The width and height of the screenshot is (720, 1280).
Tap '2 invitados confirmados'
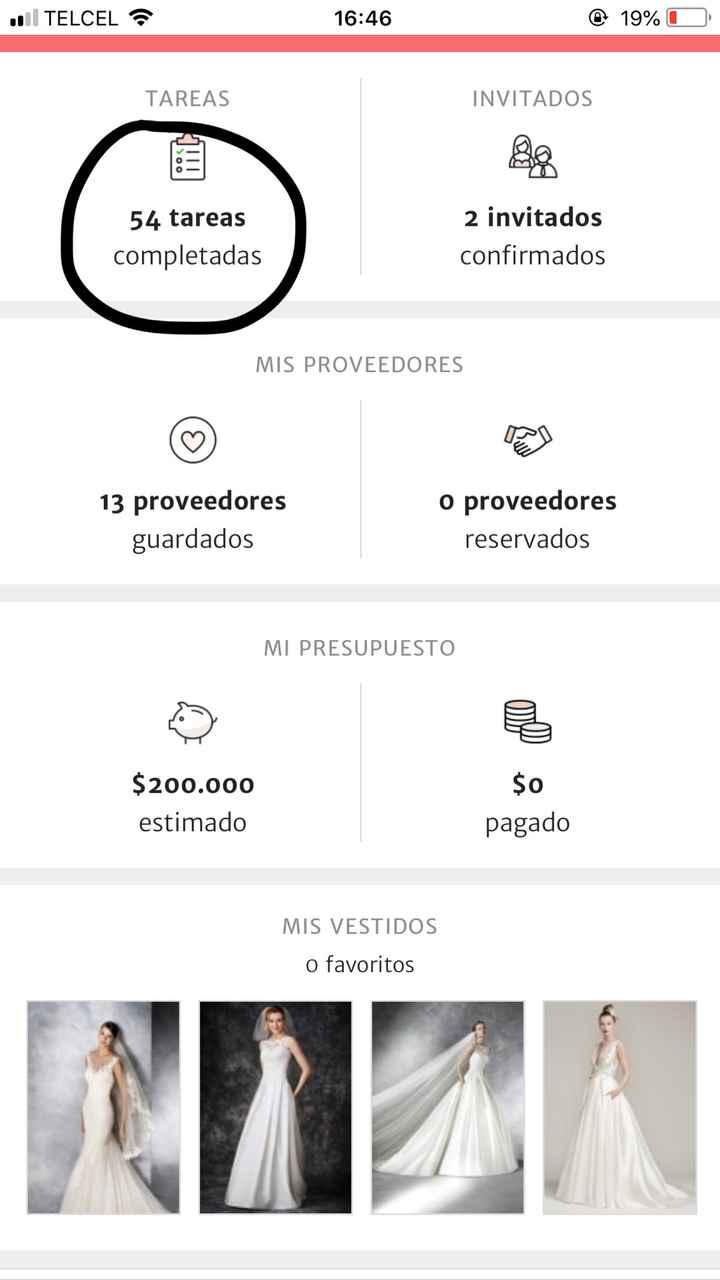point(532,236)
